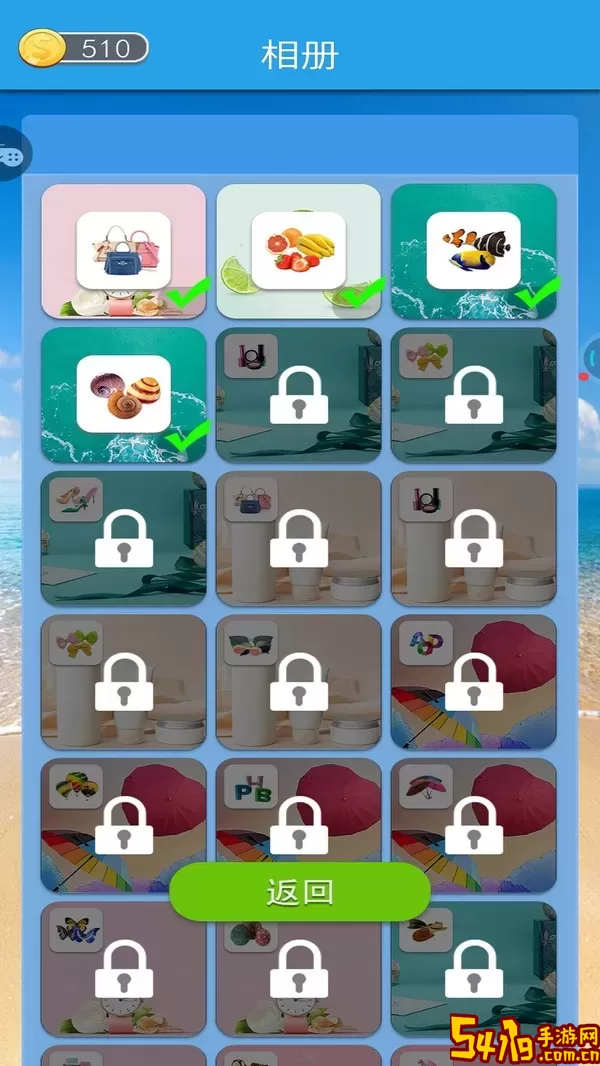Open the gamepad icon at left edge
The height and width of the screenshot is (1066, 600).
click(x=10, y=156)
